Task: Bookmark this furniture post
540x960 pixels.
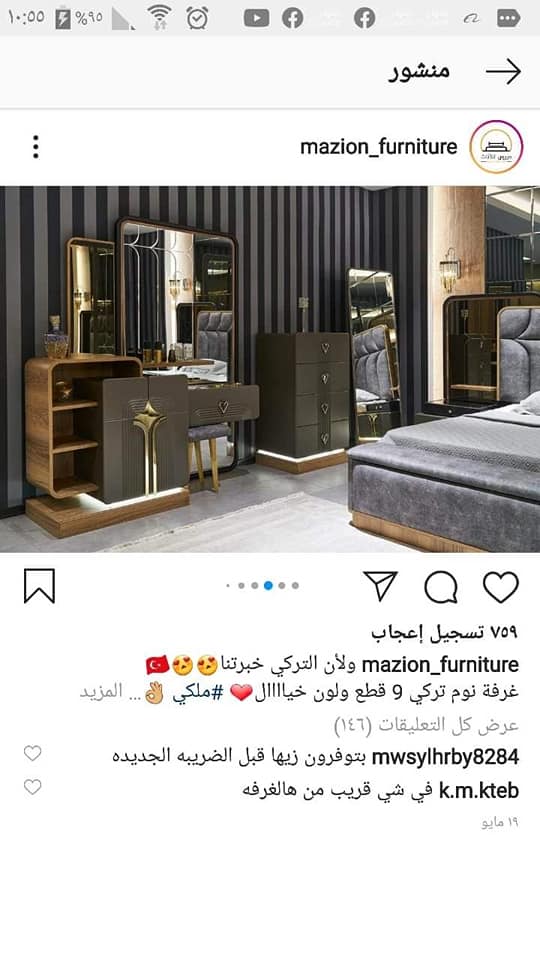Action: (40, 586)
